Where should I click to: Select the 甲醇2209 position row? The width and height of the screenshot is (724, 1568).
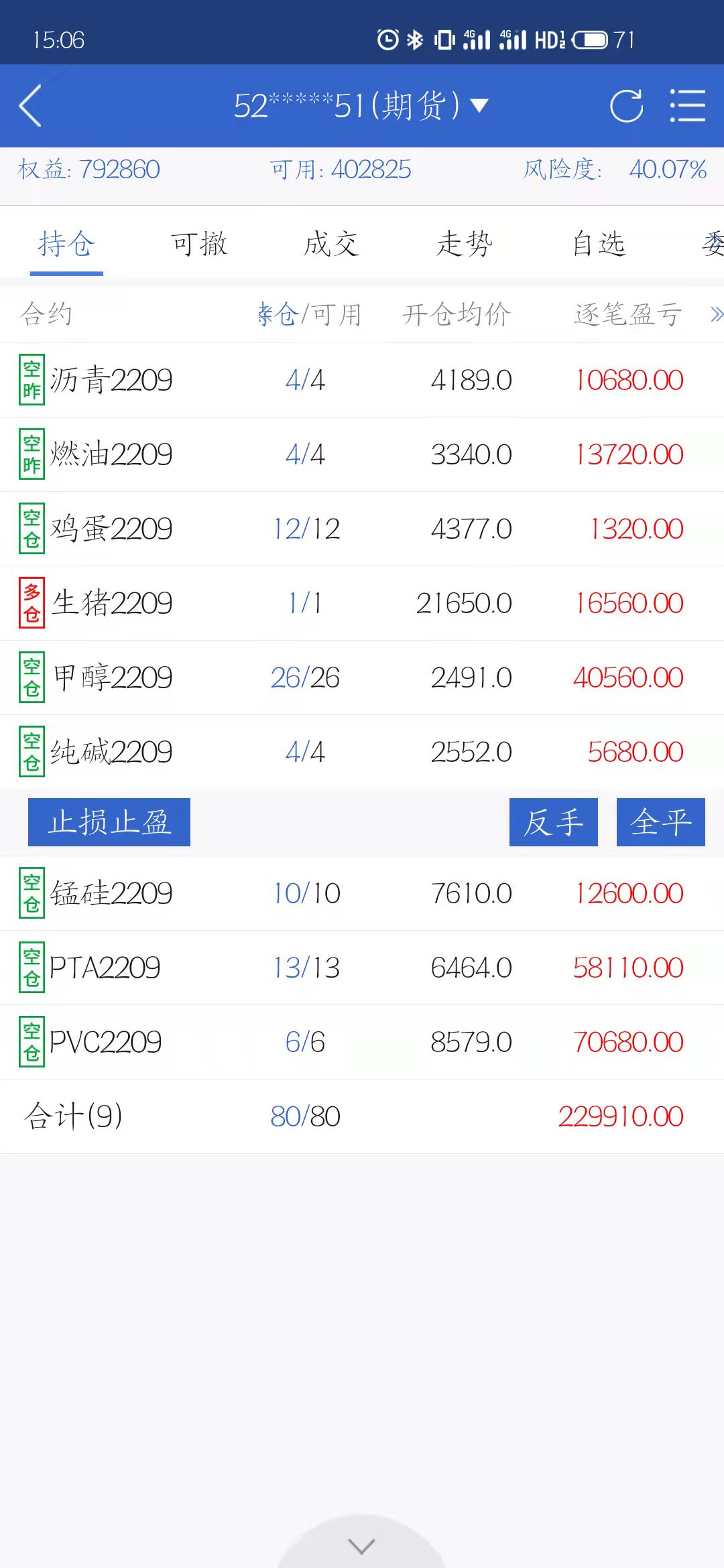coord(362,677)
